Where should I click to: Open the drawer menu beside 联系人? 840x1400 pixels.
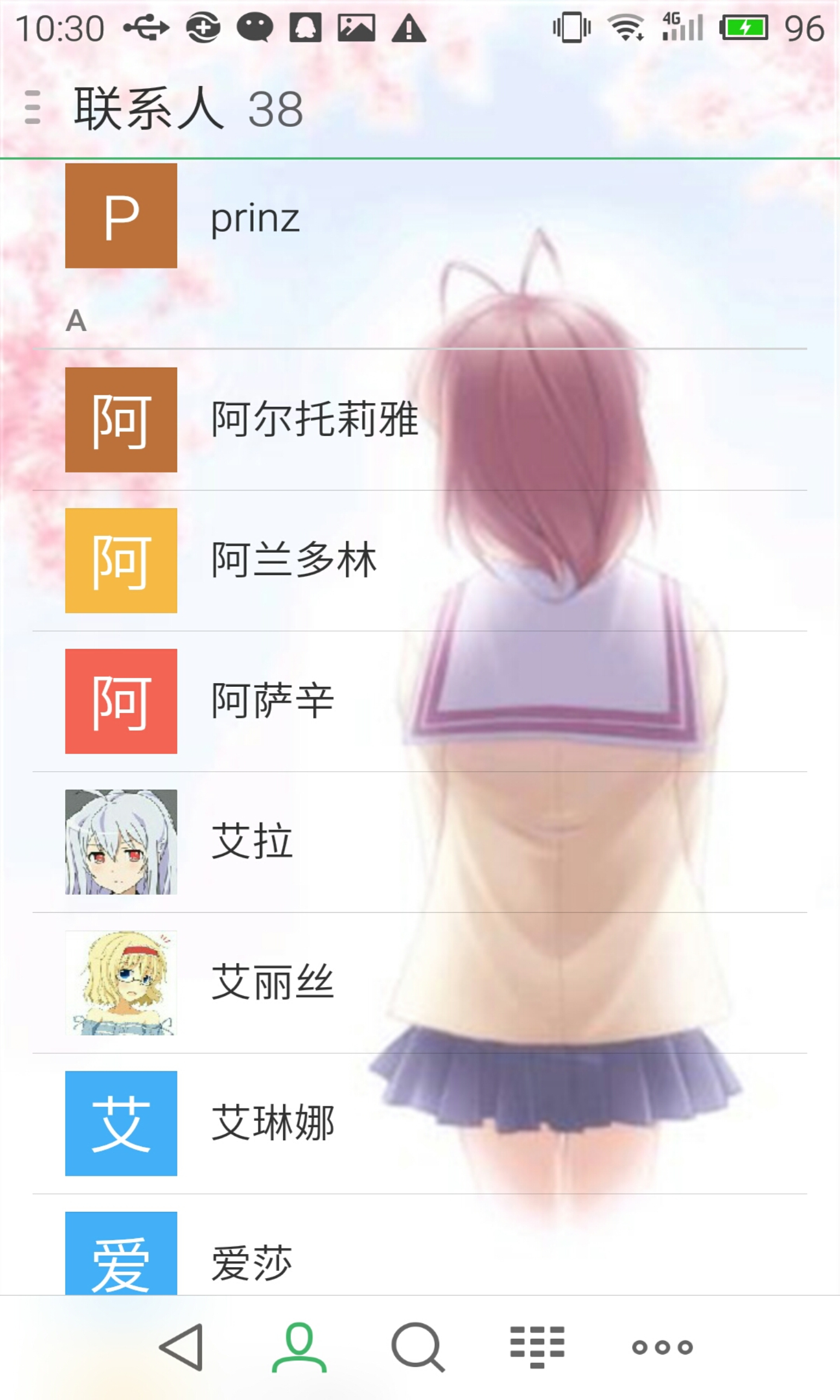click(x=33, y=107)
